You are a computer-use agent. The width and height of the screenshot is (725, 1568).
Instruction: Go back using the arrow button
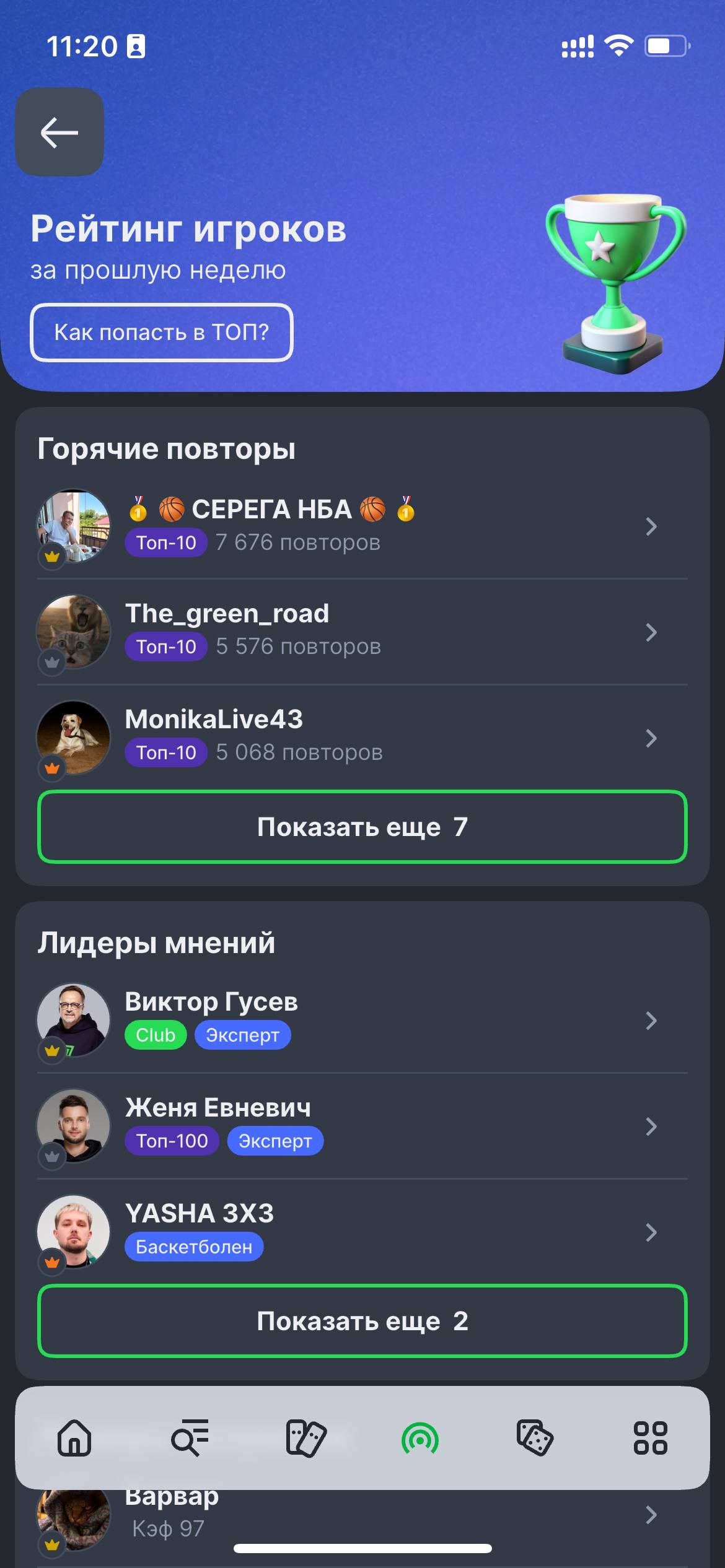(x=59, y=132)
